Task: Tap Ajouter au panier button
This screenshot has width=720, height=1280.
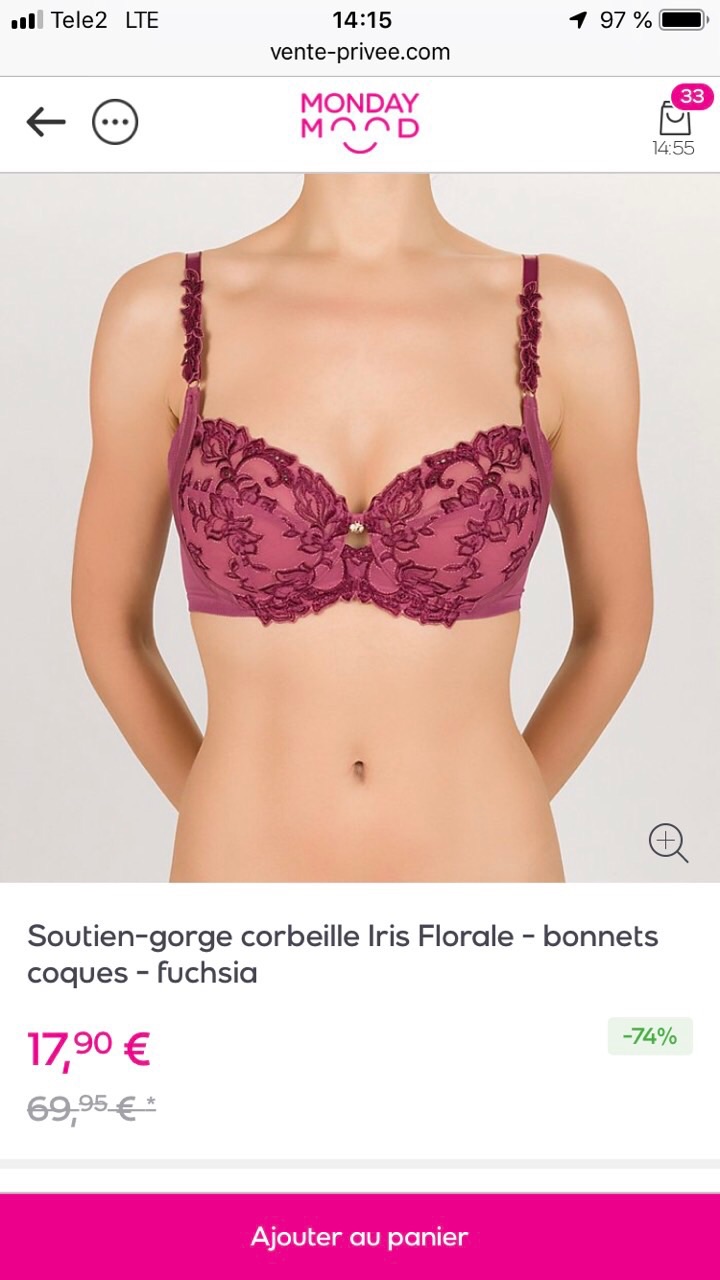Action: coord(360,1237)
